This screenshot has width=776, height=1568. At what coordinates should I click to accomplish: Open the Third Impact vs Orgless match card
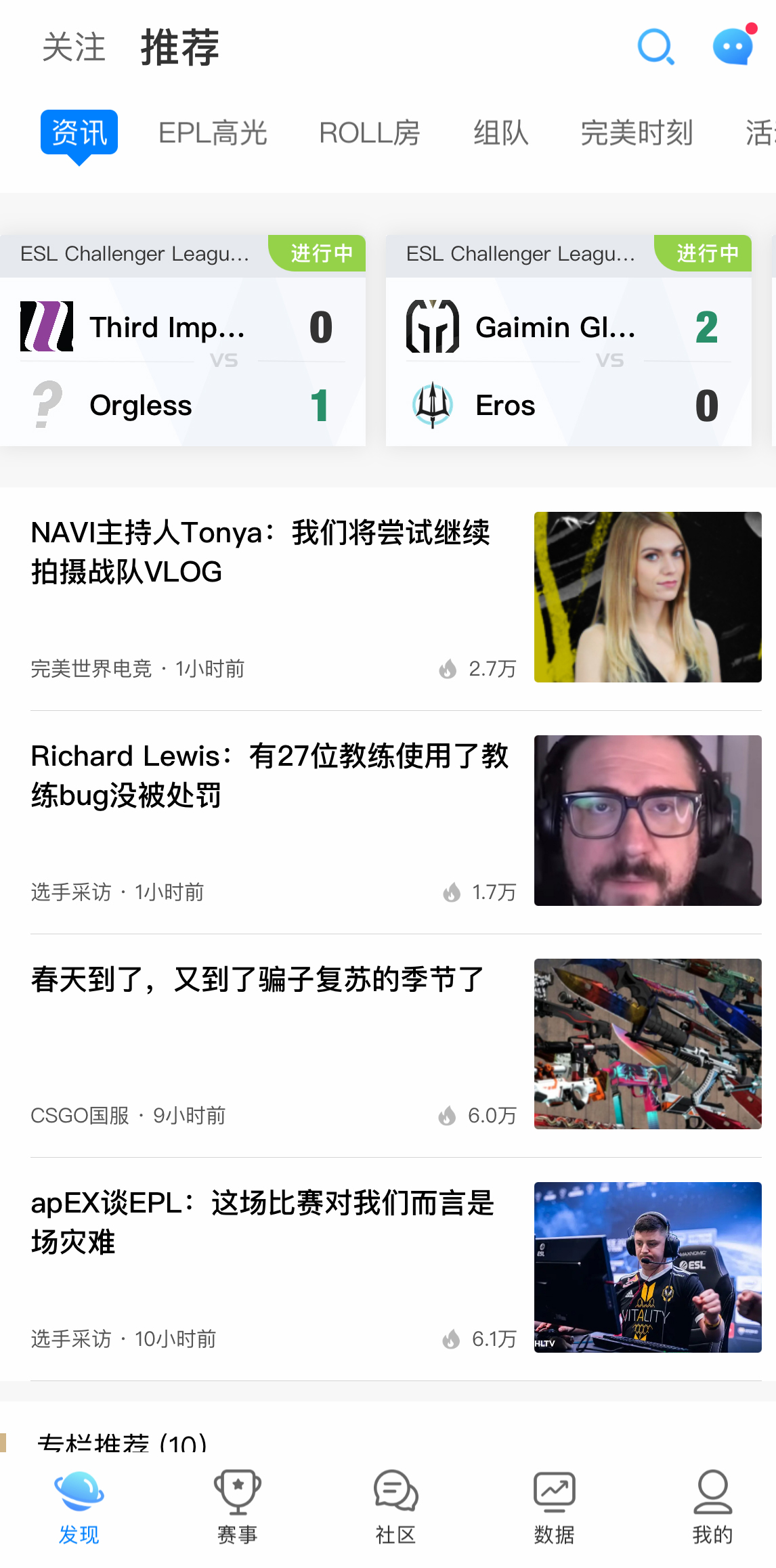pyautogui.click(x=183, y=341)
